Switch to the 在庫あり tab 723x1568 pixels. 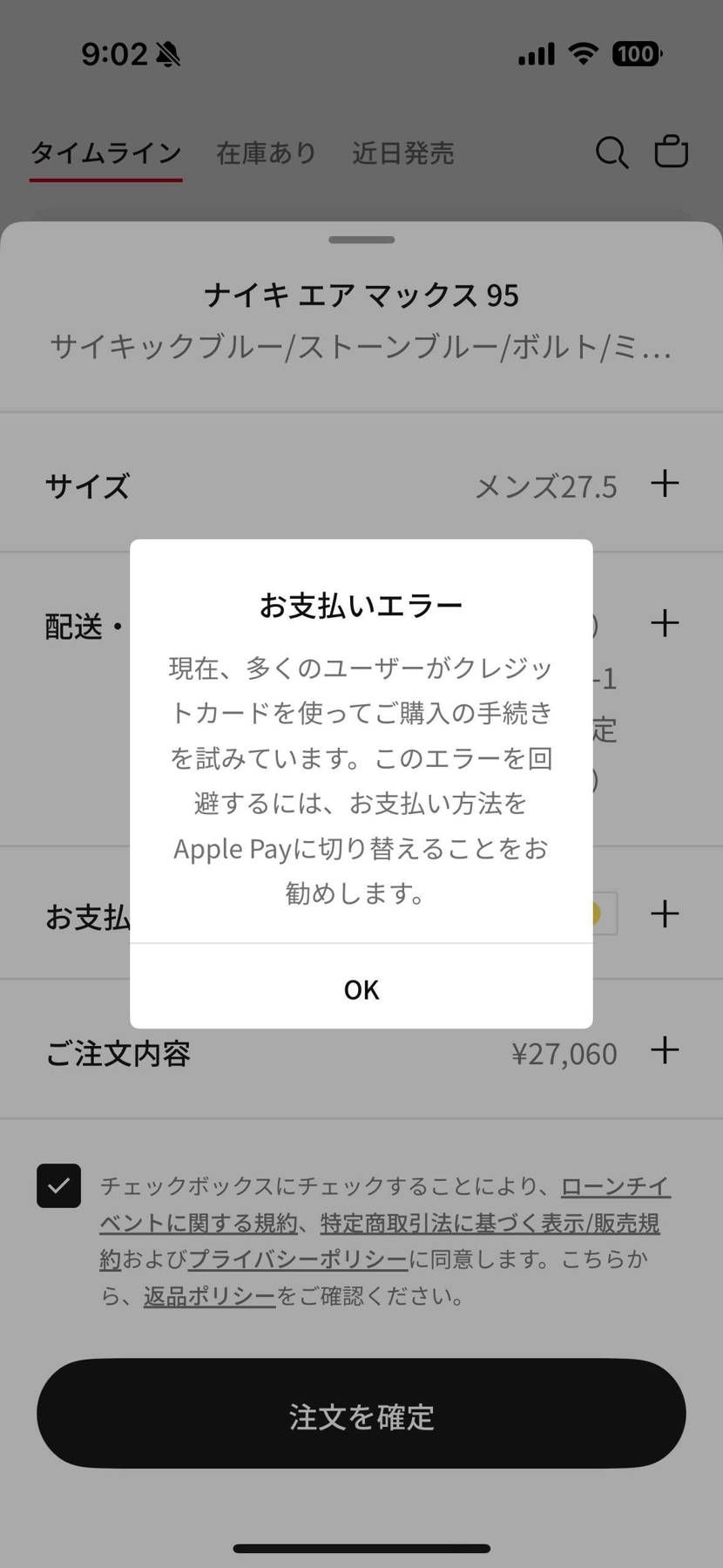click(x=265, y=152)
